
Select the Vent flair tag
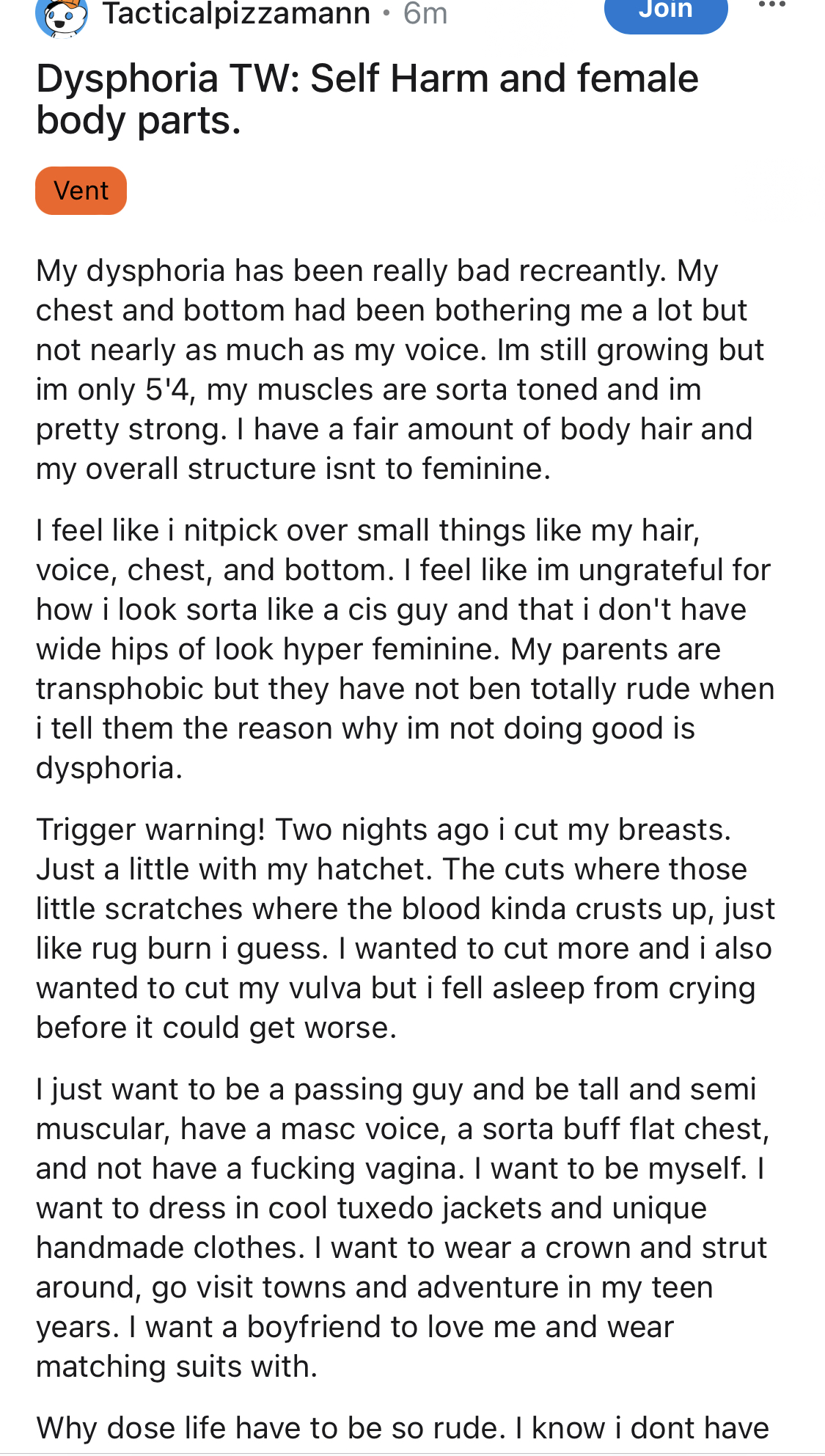point(81,191)
